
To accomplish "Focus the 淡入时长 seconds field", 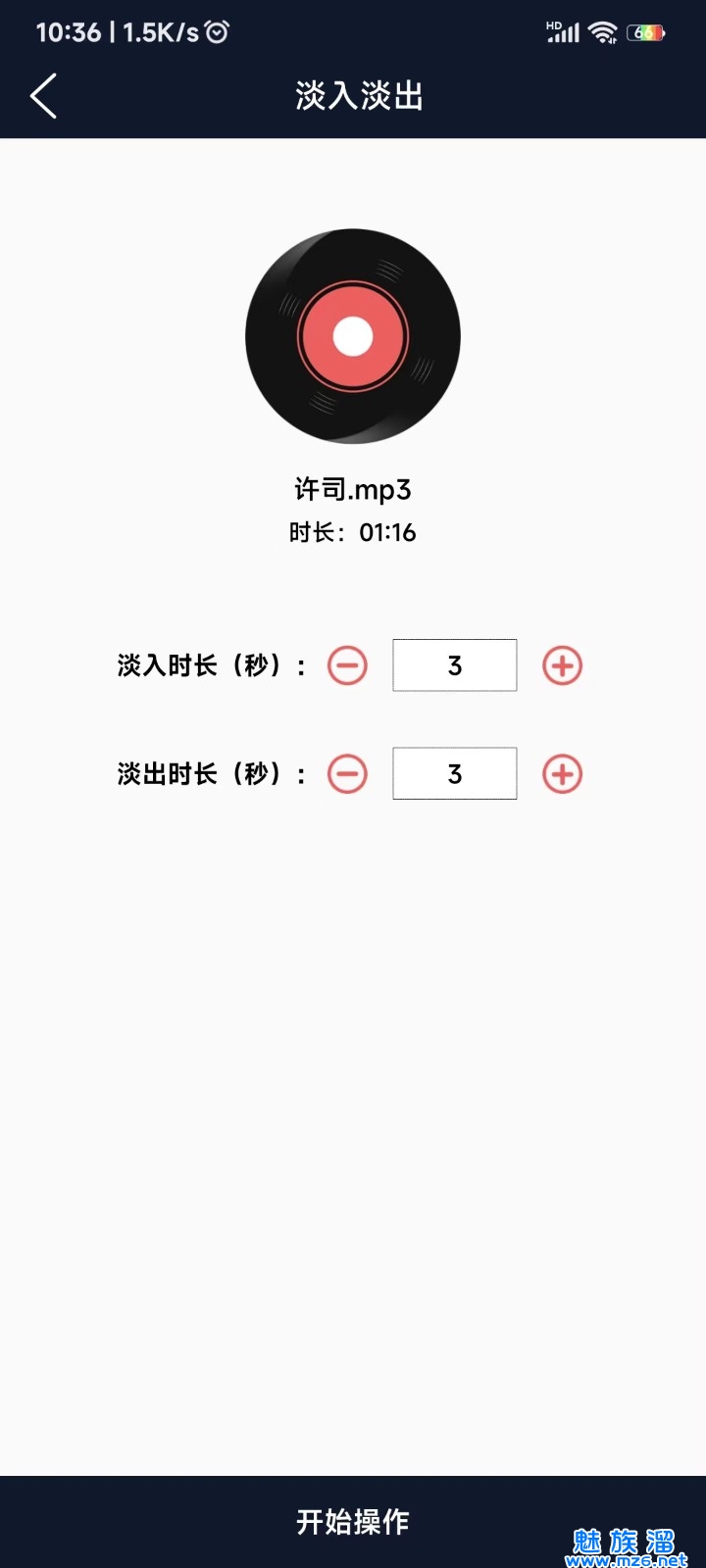I will (x=454, y=666).
